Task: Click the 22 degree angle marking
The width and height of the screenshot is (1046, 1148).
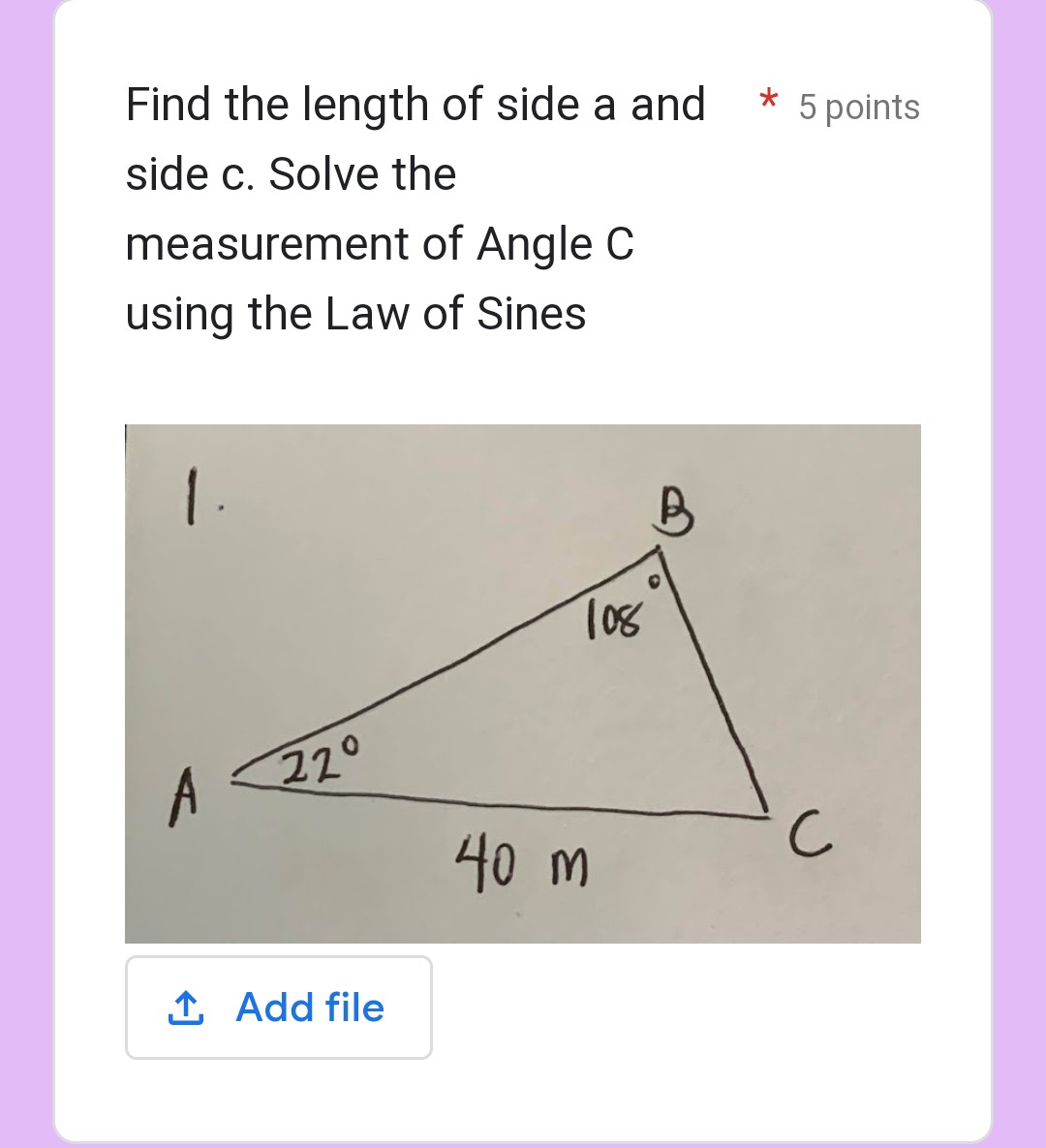Action: coord(320,760)
